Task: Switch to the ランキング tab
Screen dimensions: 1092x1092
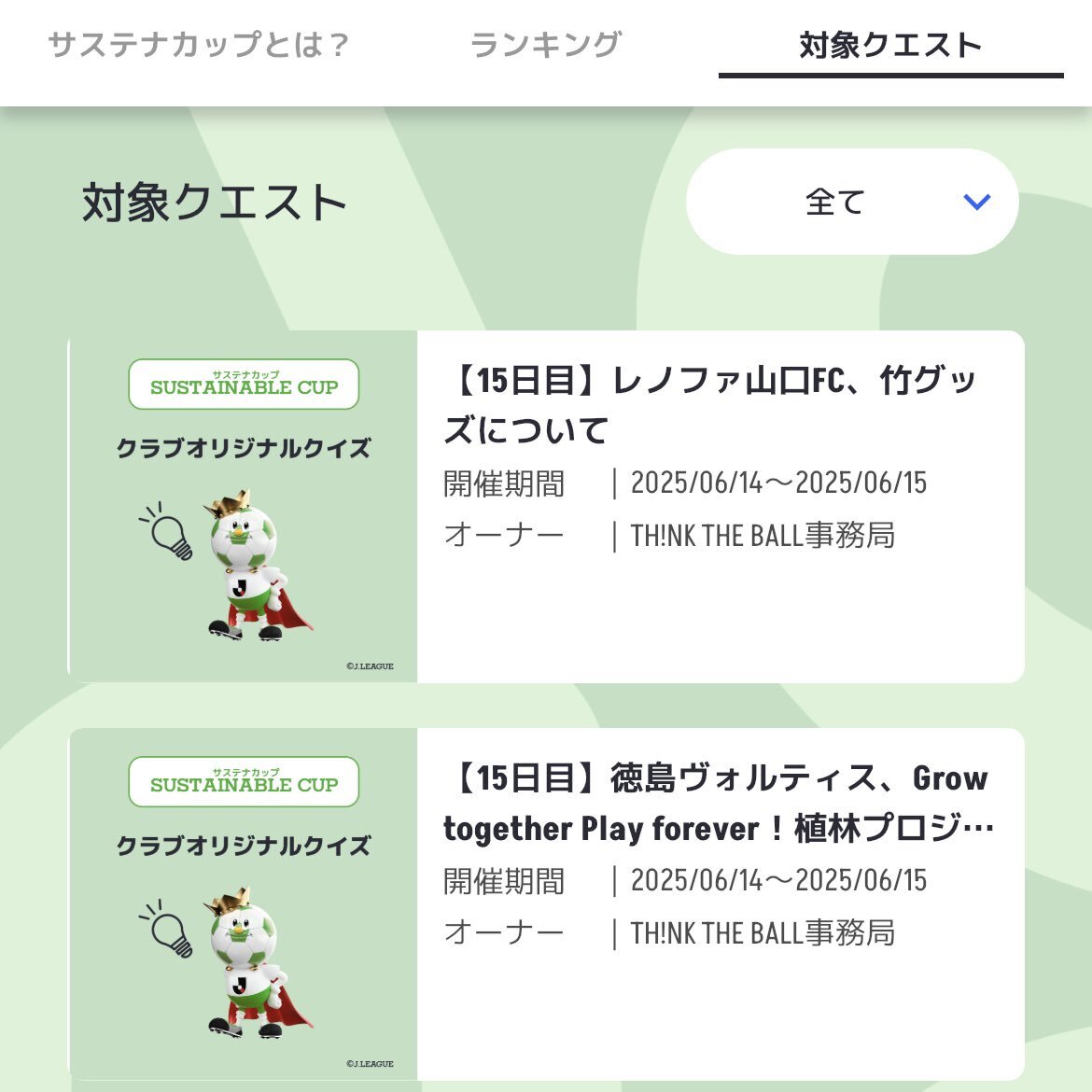Action: point(545,45)
